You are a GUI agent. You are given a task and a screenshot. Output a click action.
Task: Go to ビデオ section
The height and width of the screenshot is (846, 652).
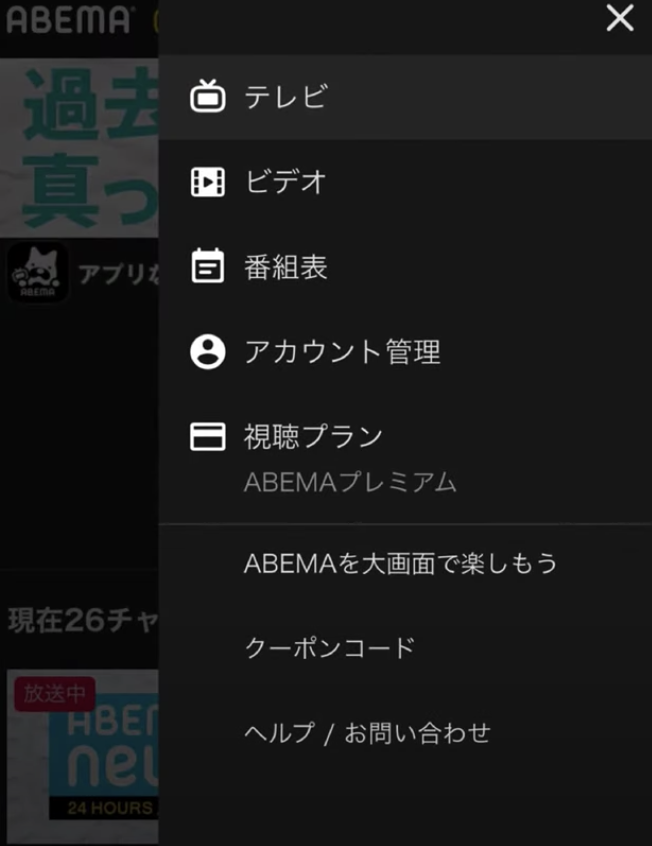pyautogui.click(x=286, y=182)
